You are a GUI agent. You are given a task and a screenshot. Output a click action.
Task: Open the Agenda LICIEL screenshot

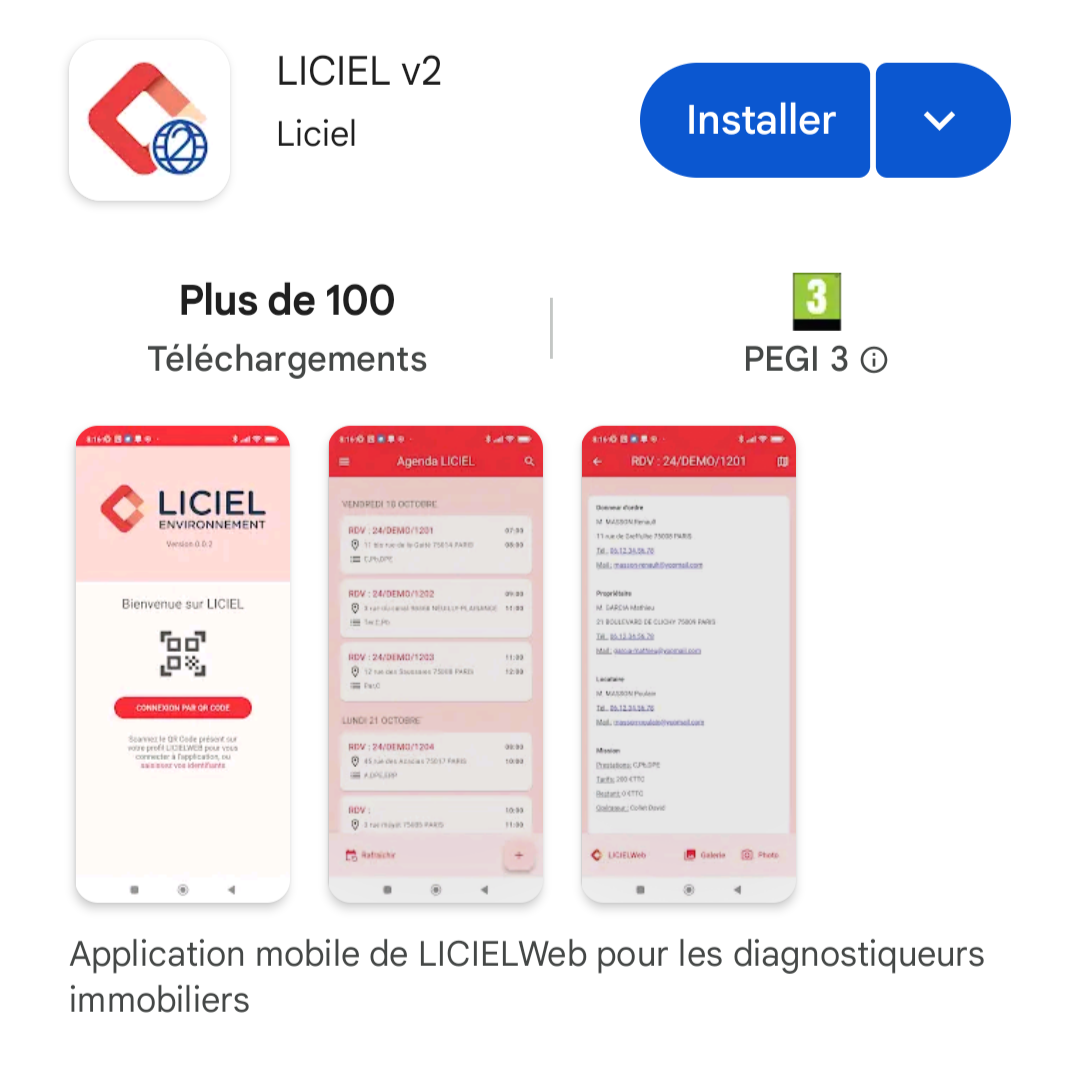click(x=436, y=664)
